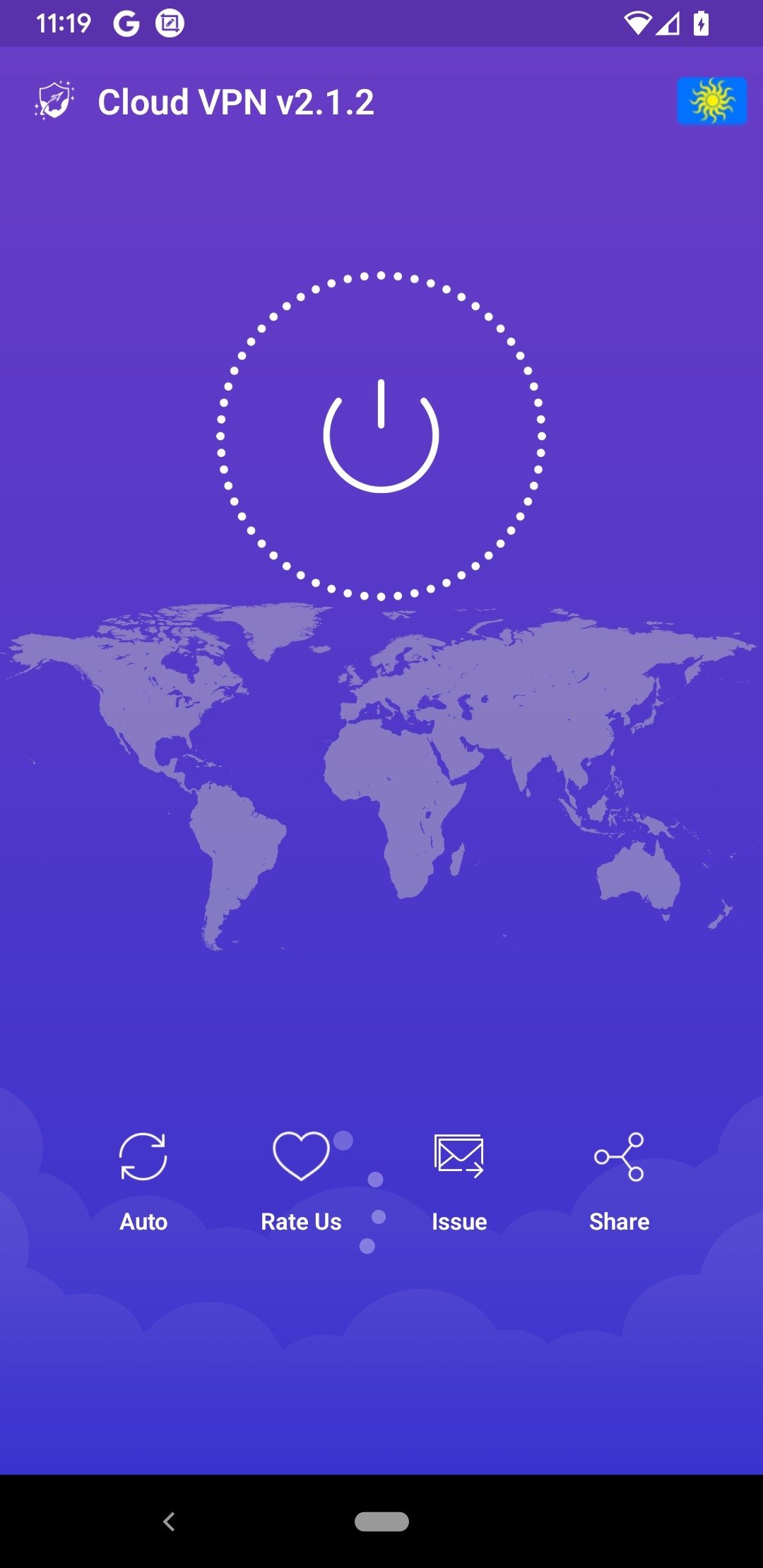Tap the screenshot notification icon
763x1568 pixels.
pos(170,23)
